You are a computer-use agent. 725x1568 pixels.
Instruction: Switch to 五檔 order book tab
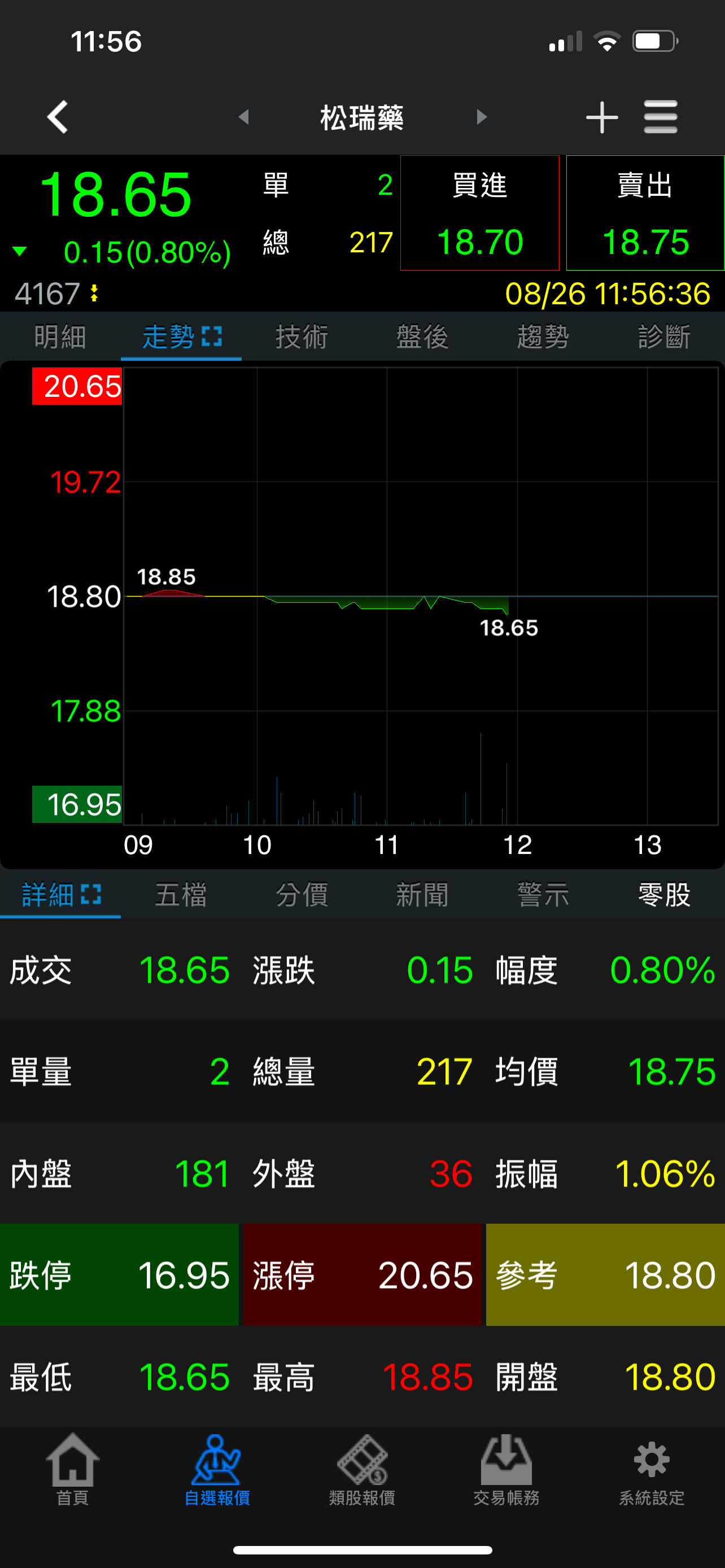(x=181, y=895)
